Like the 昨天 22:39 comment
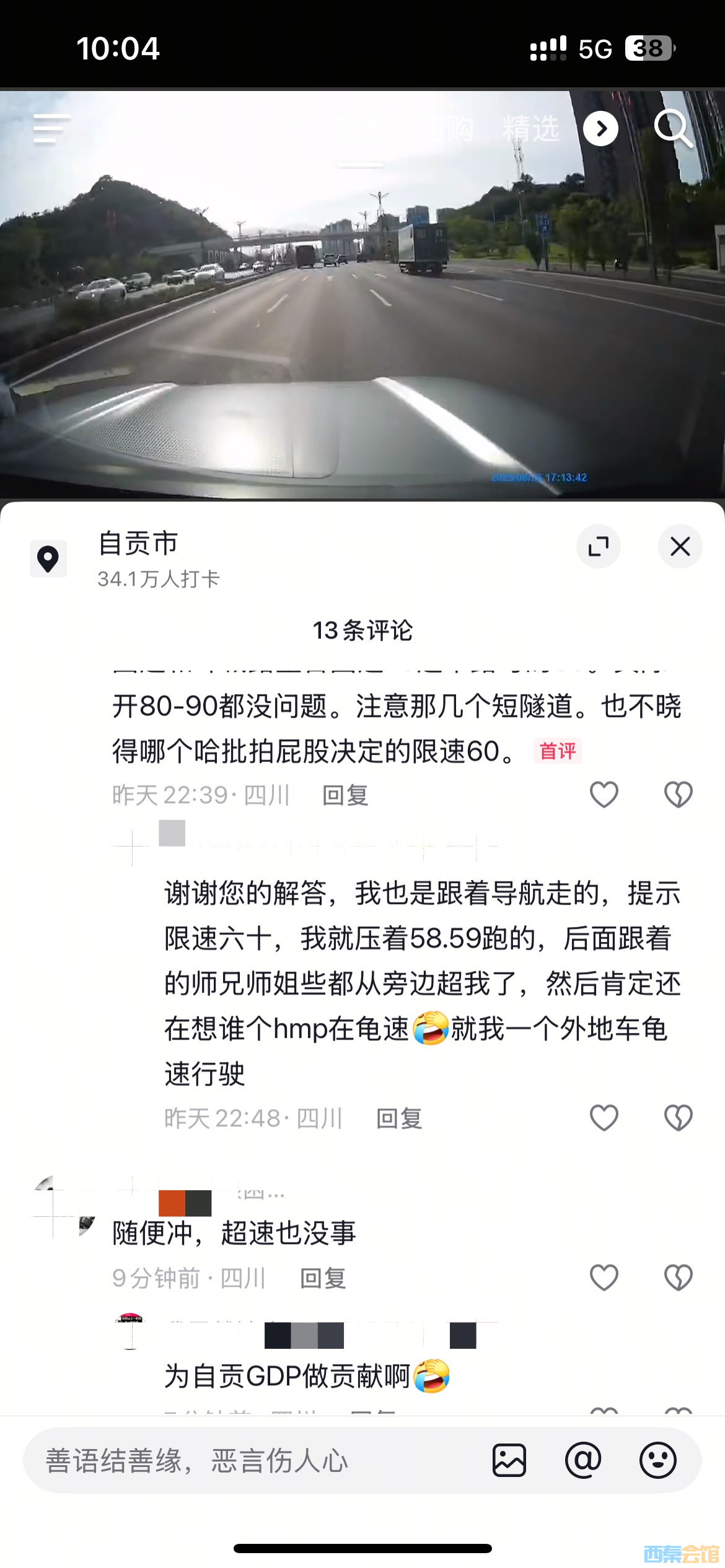 pos(604,795)
